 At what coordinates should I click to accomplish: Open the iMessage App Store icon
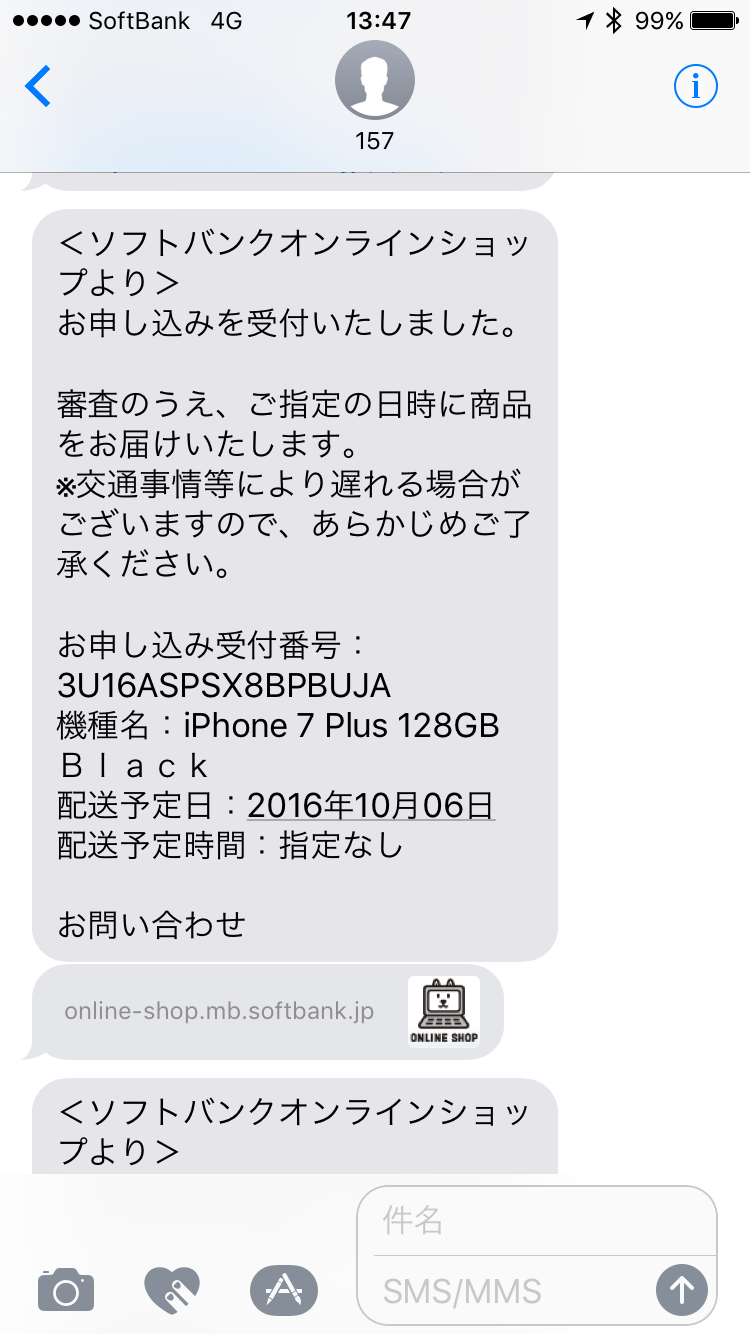(284, 1290)
